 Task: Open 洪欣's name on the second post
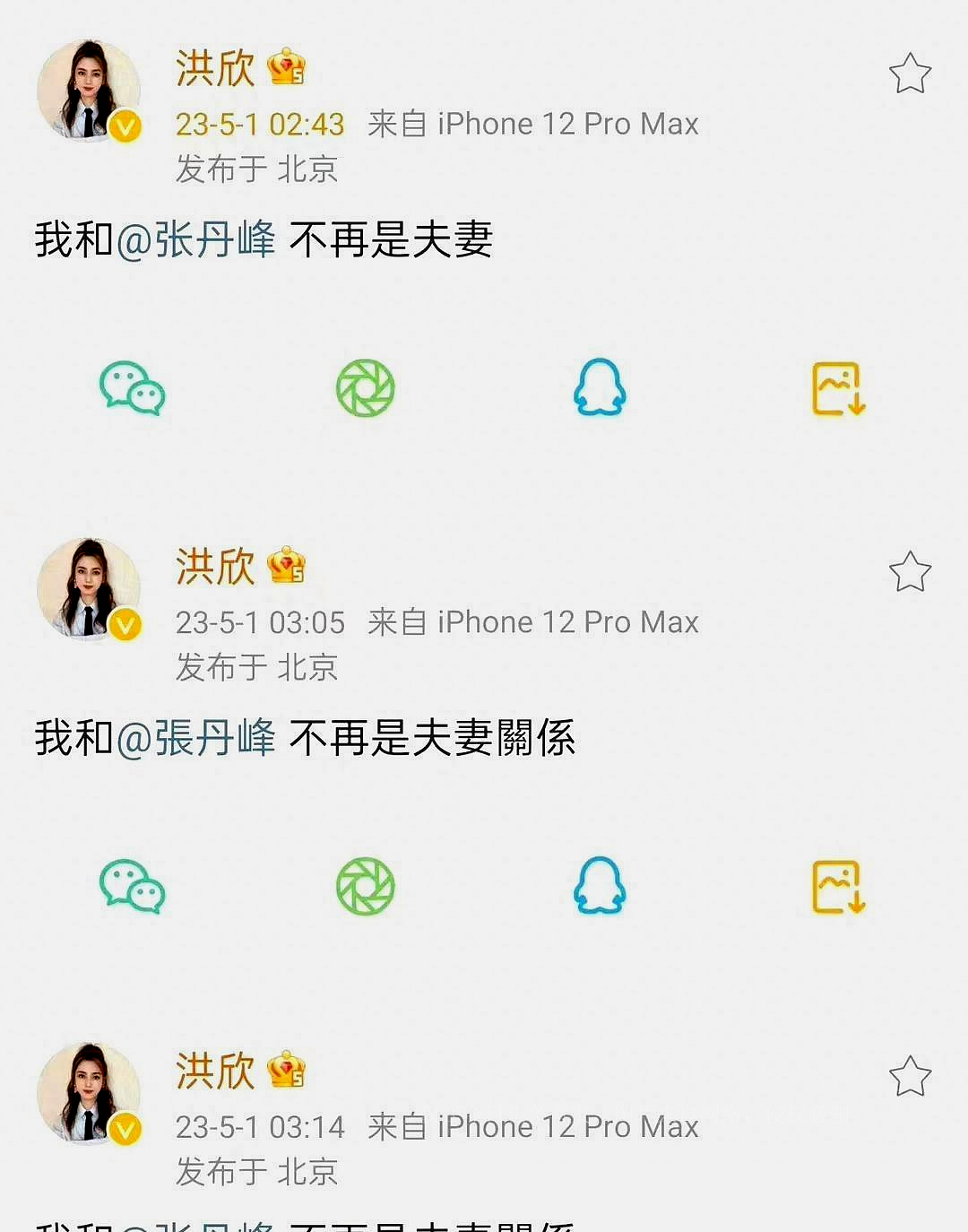tap(215, 568)
